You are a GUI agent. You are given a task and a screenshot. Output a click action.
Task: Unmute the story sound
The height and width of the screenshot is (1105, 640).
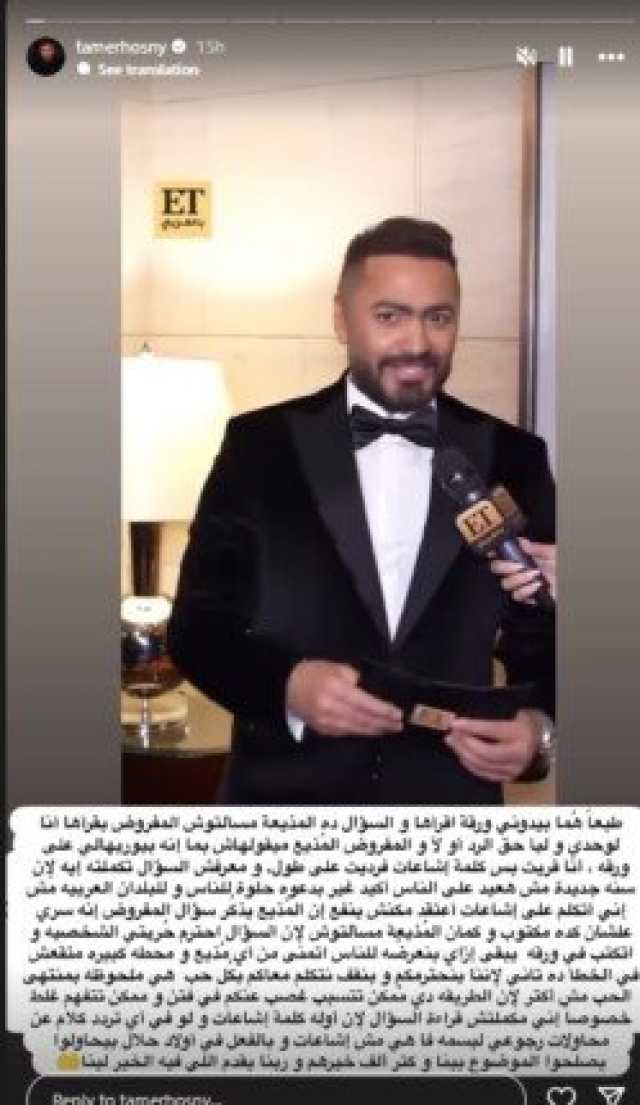click(525, 57)
